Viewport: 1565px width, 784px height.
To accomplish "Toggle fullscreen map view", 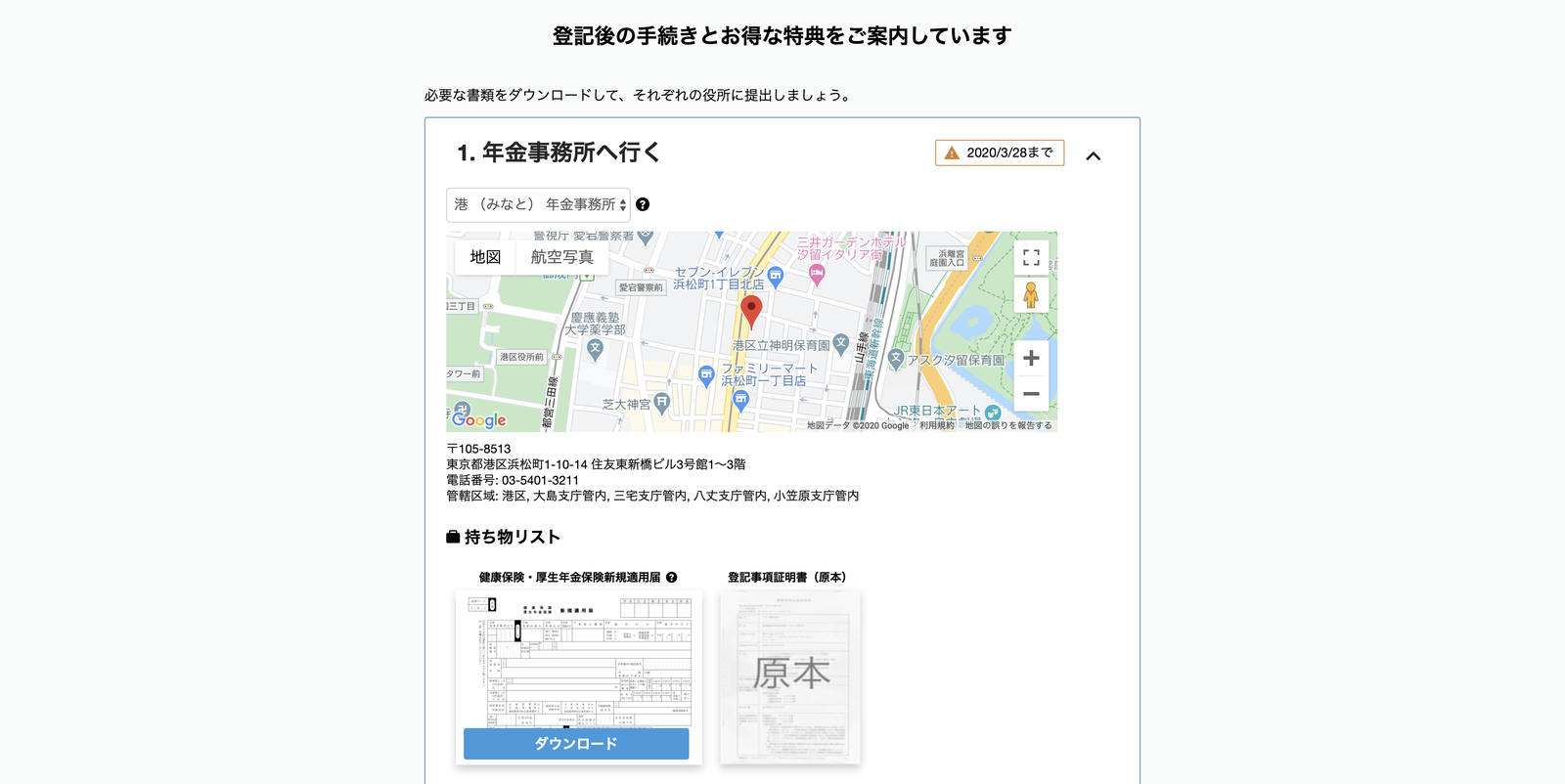I will [x=1031, y=257].
